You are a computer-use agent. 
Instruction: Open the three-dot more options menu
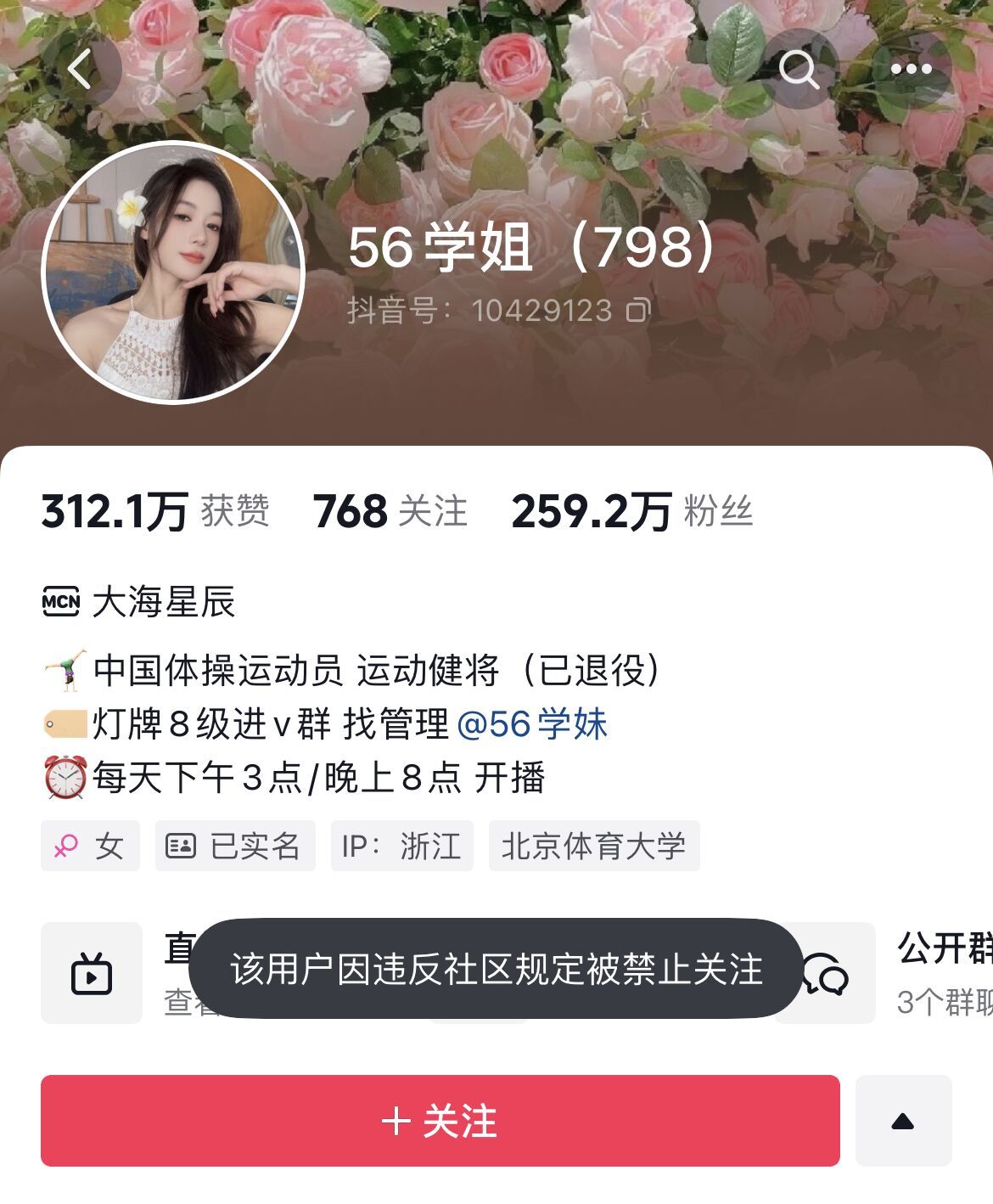[912, 70]
